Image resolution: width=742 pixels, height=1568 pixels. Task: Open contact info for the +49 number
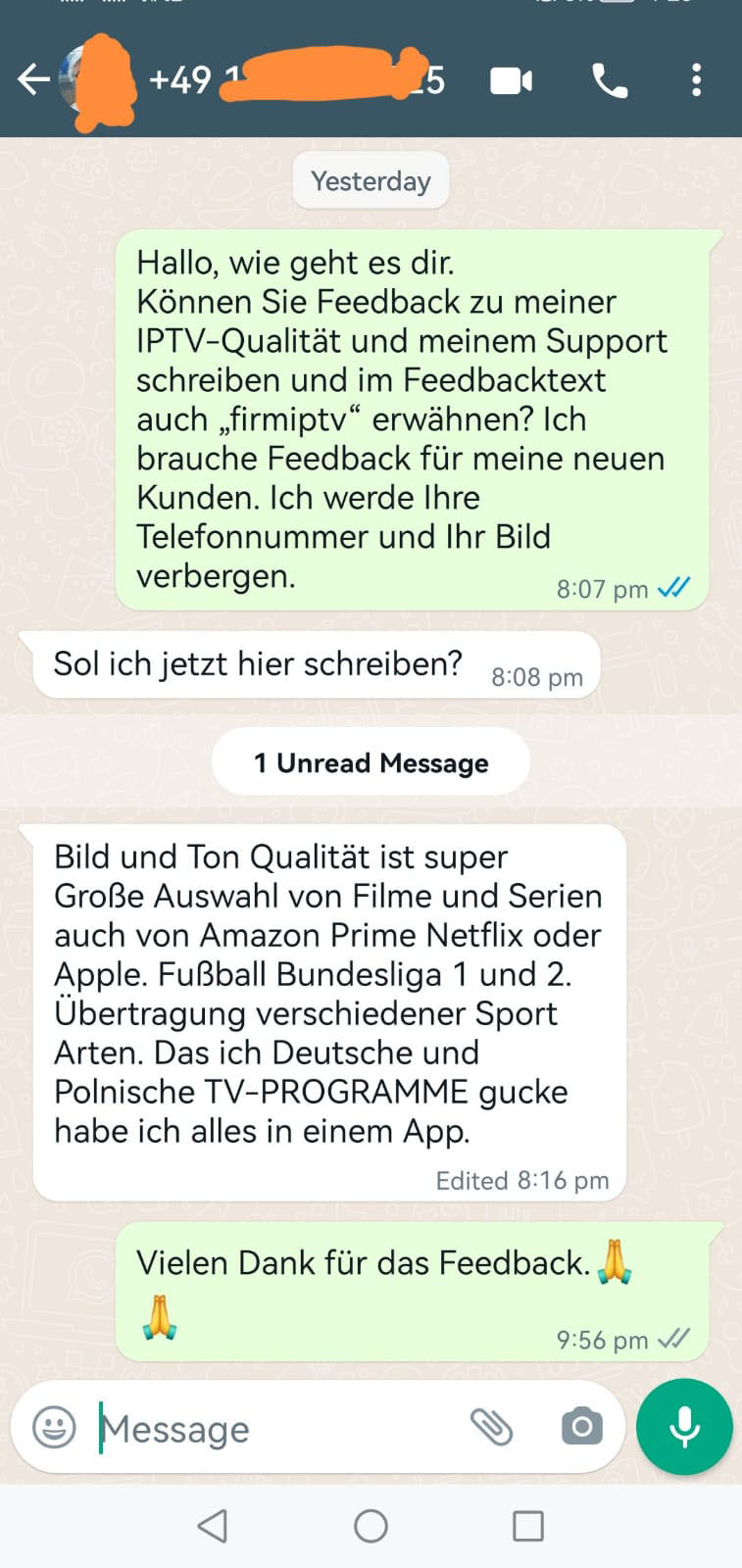coord(294,80)
